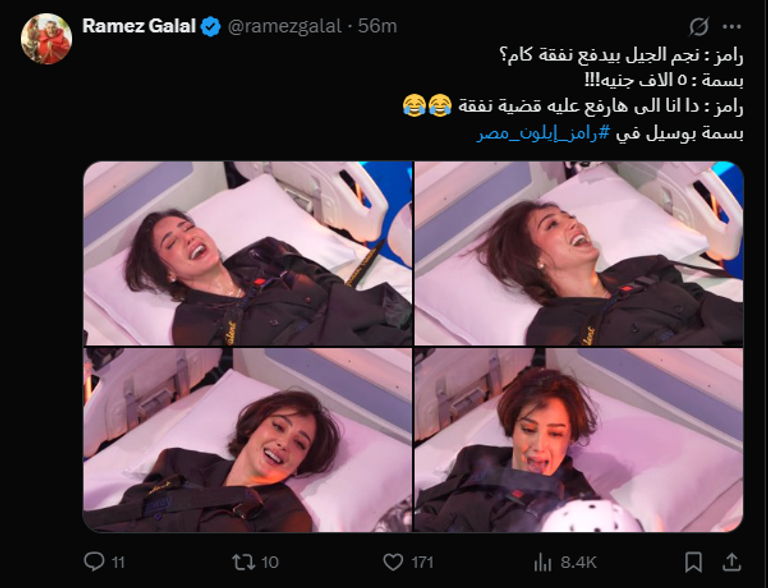Screen dimensions: 768x588
Task: Open the top-left photo of the post
Action: point(247,254)
